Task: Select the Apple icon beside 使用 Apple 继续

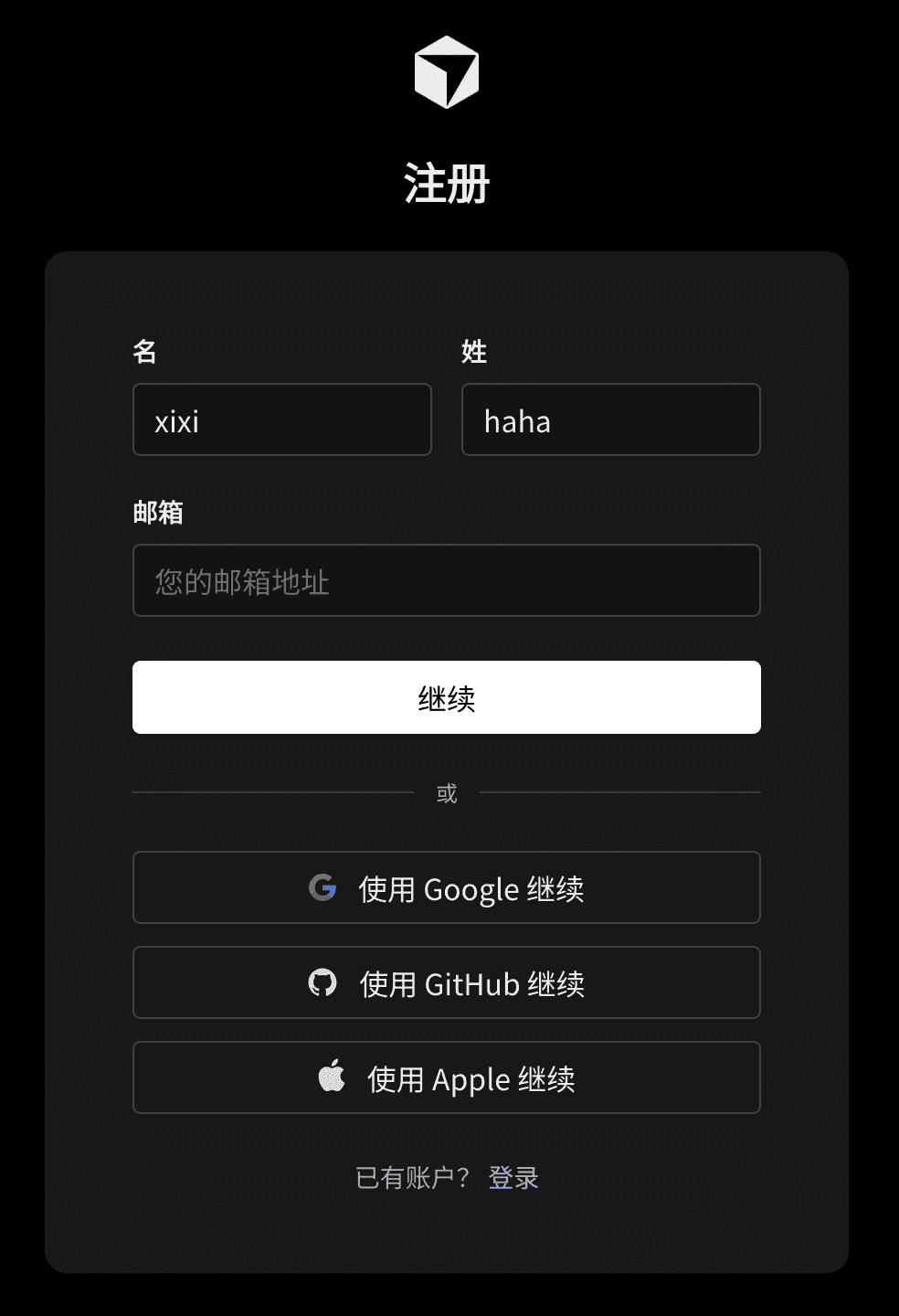Action: pos(332,1077)
